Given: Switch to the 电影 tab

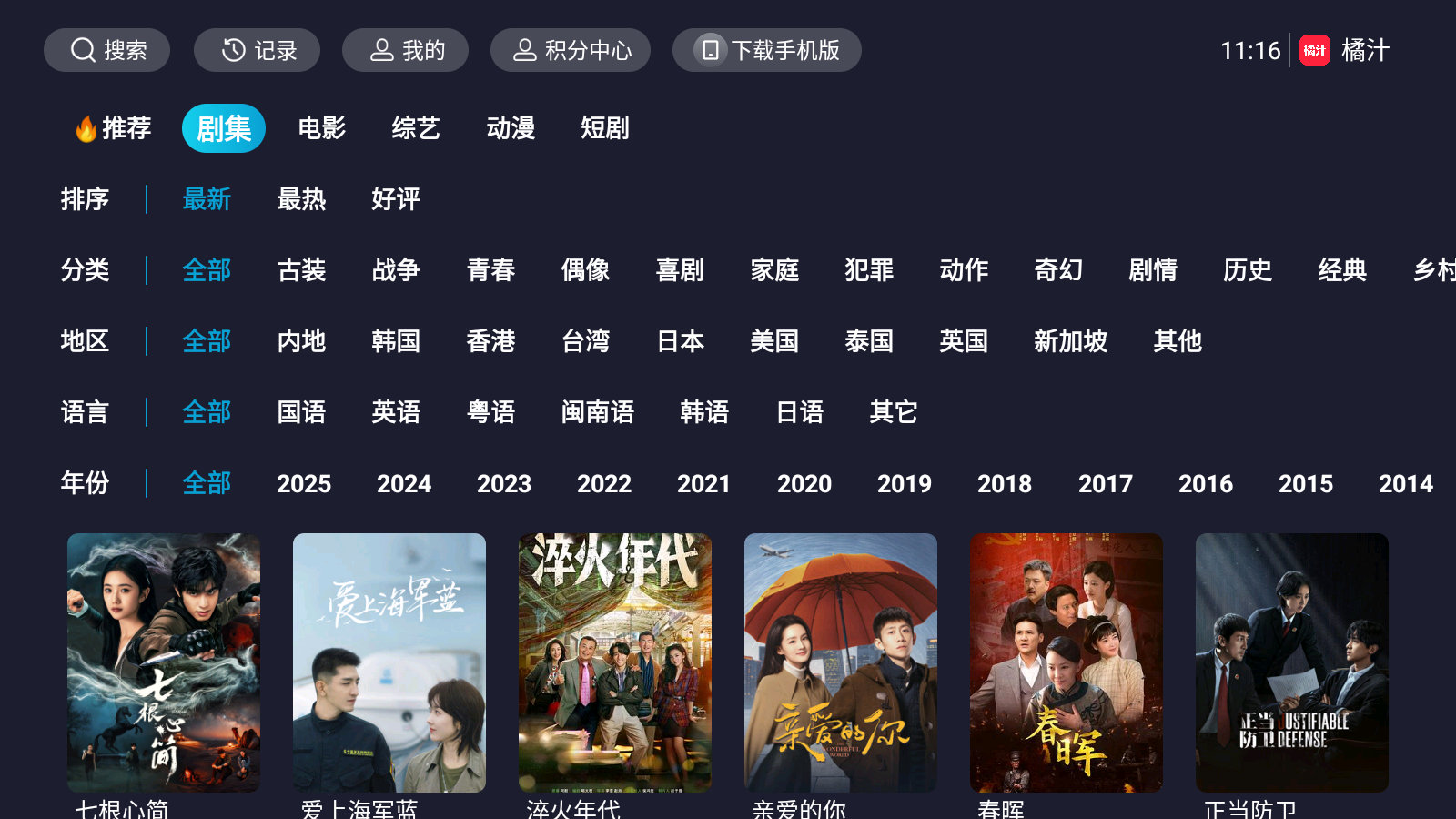Looking at the screenshot, I should click(322, 128).
